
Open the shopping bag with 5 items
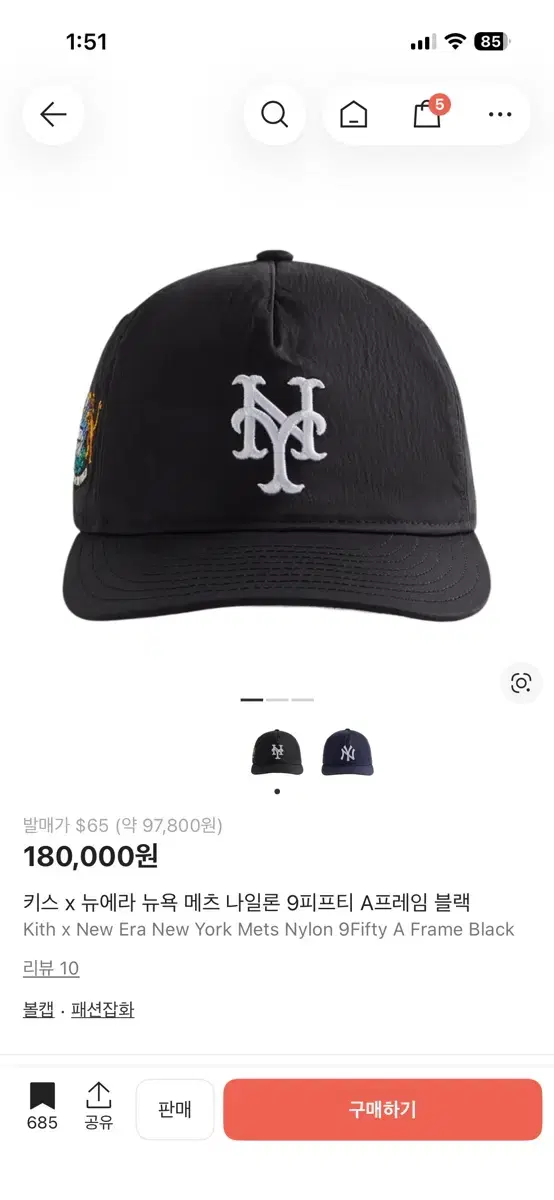[x=428, y=113]
